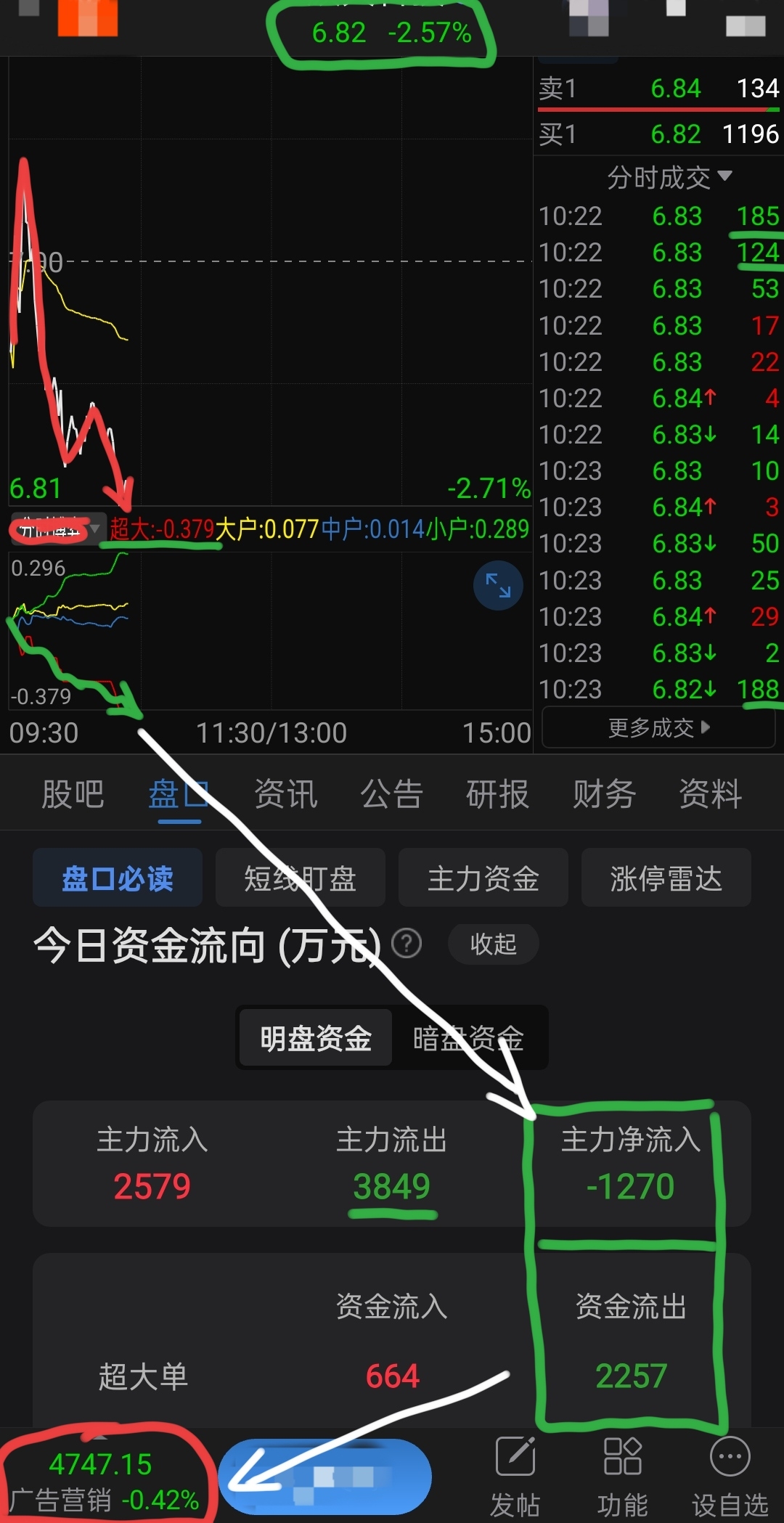Select the 主力资金 chip
The width and height of the screenshot is (784, 1523).
[x=483, y=878]
